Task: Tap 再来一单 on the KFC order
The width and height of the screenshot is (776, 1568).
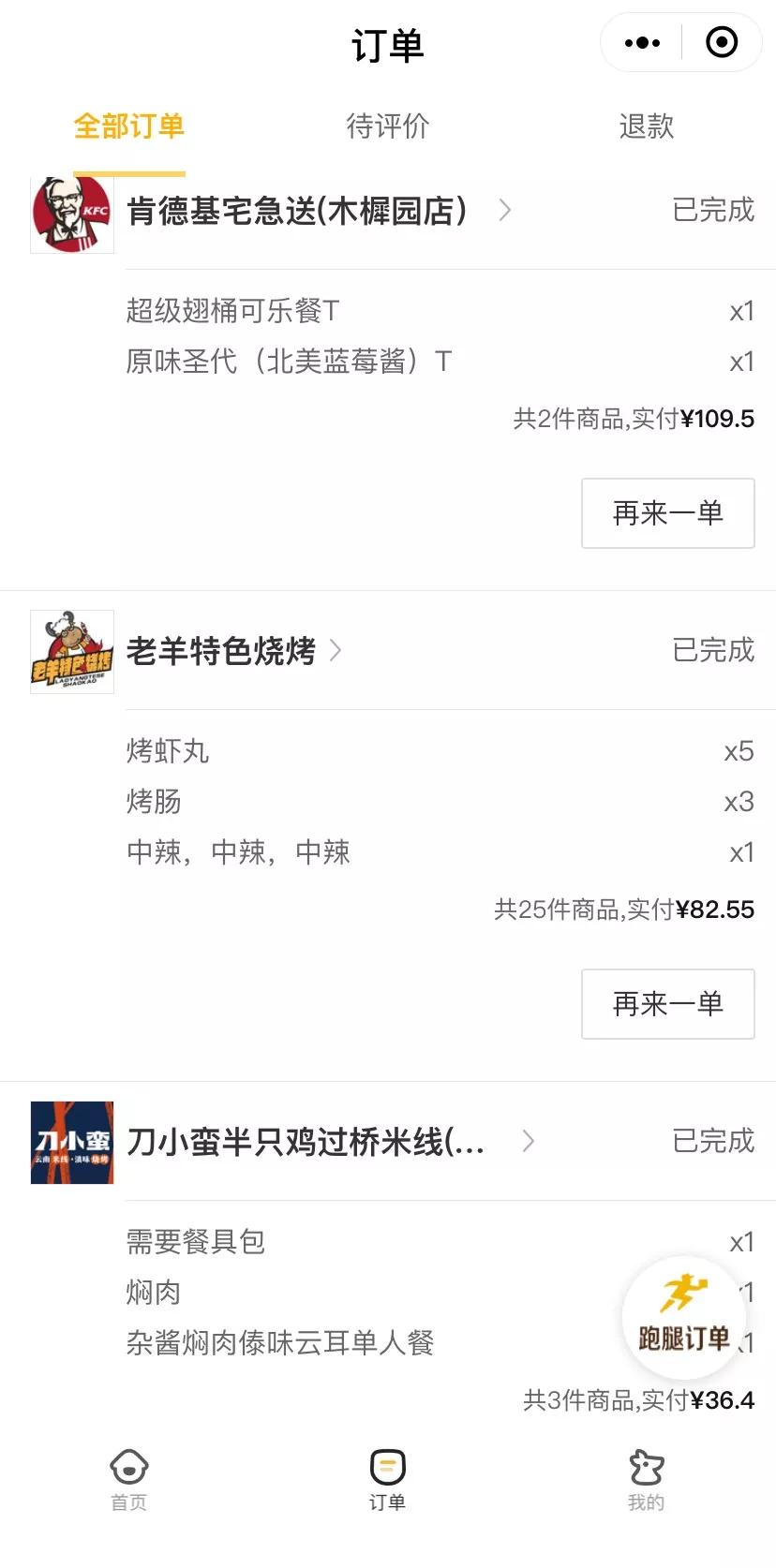Action: (x=667, y=513)
